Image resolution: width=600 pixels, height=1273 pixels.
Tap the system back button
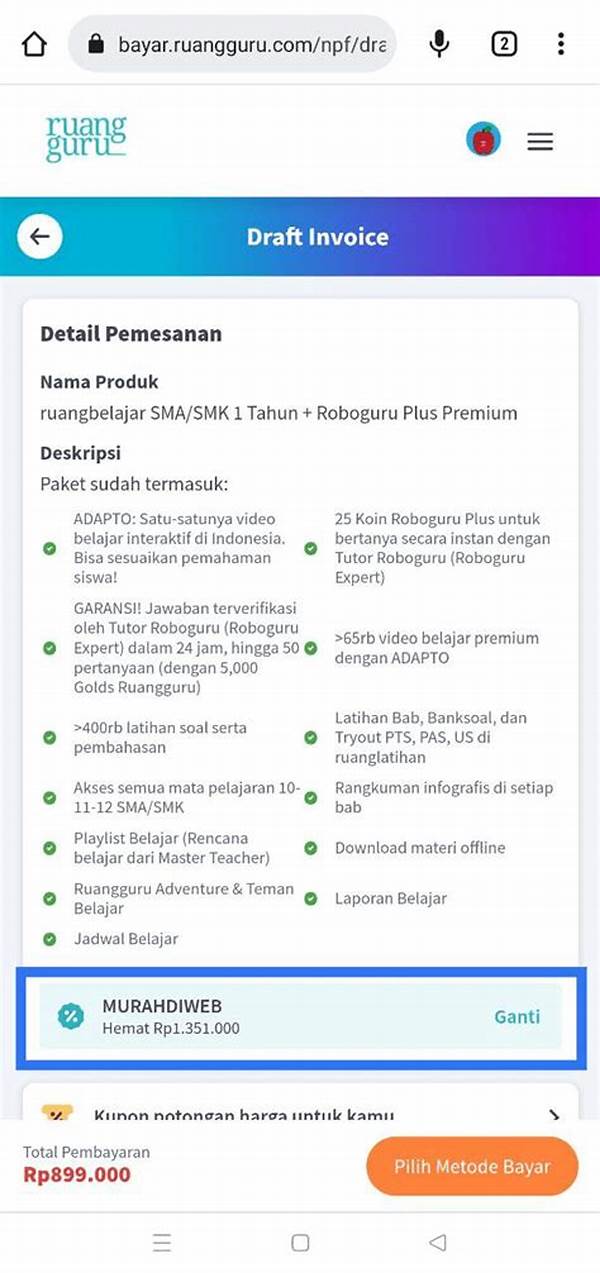(x=437, y=1243)
